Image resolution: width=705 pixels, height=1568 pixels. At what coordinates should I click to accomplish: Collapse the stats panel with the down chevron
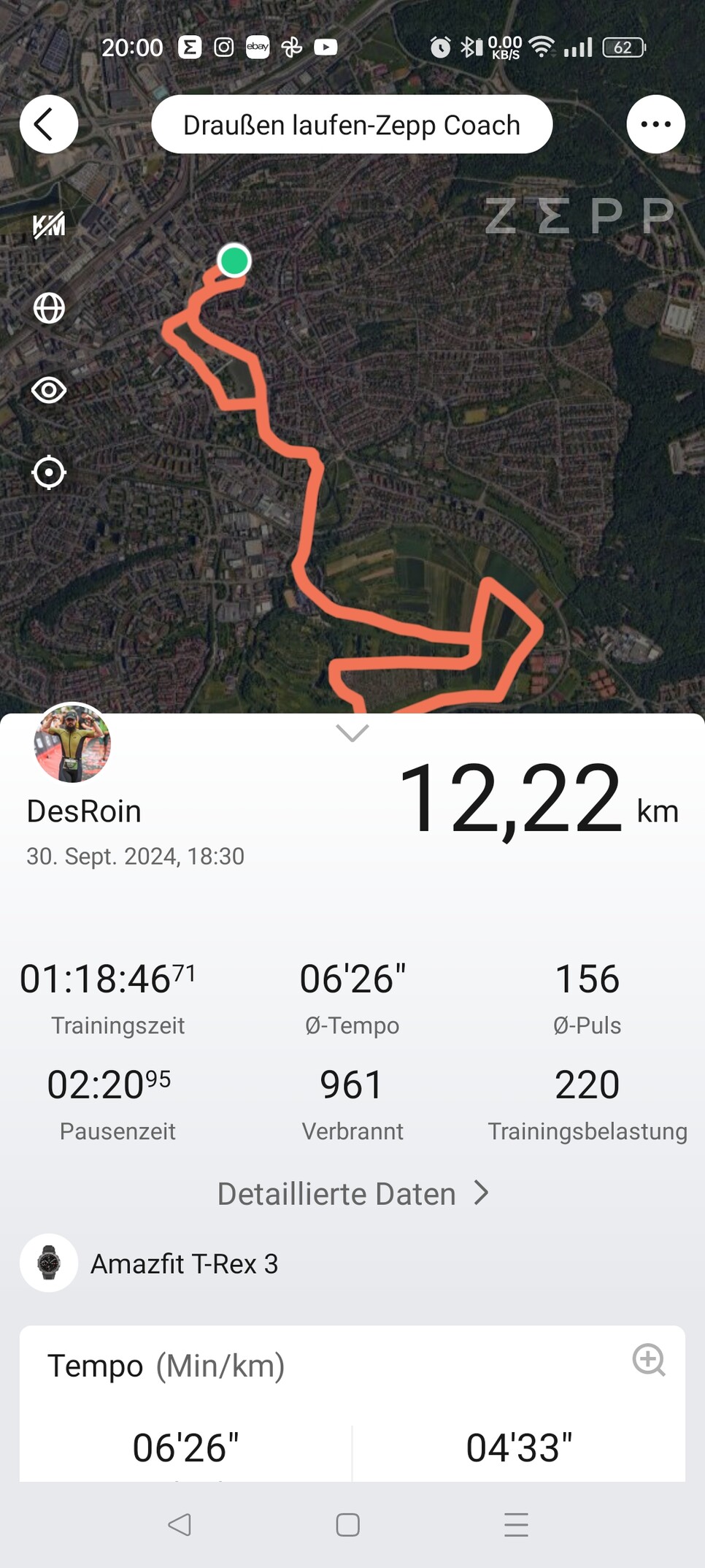(x=352, y=733)
